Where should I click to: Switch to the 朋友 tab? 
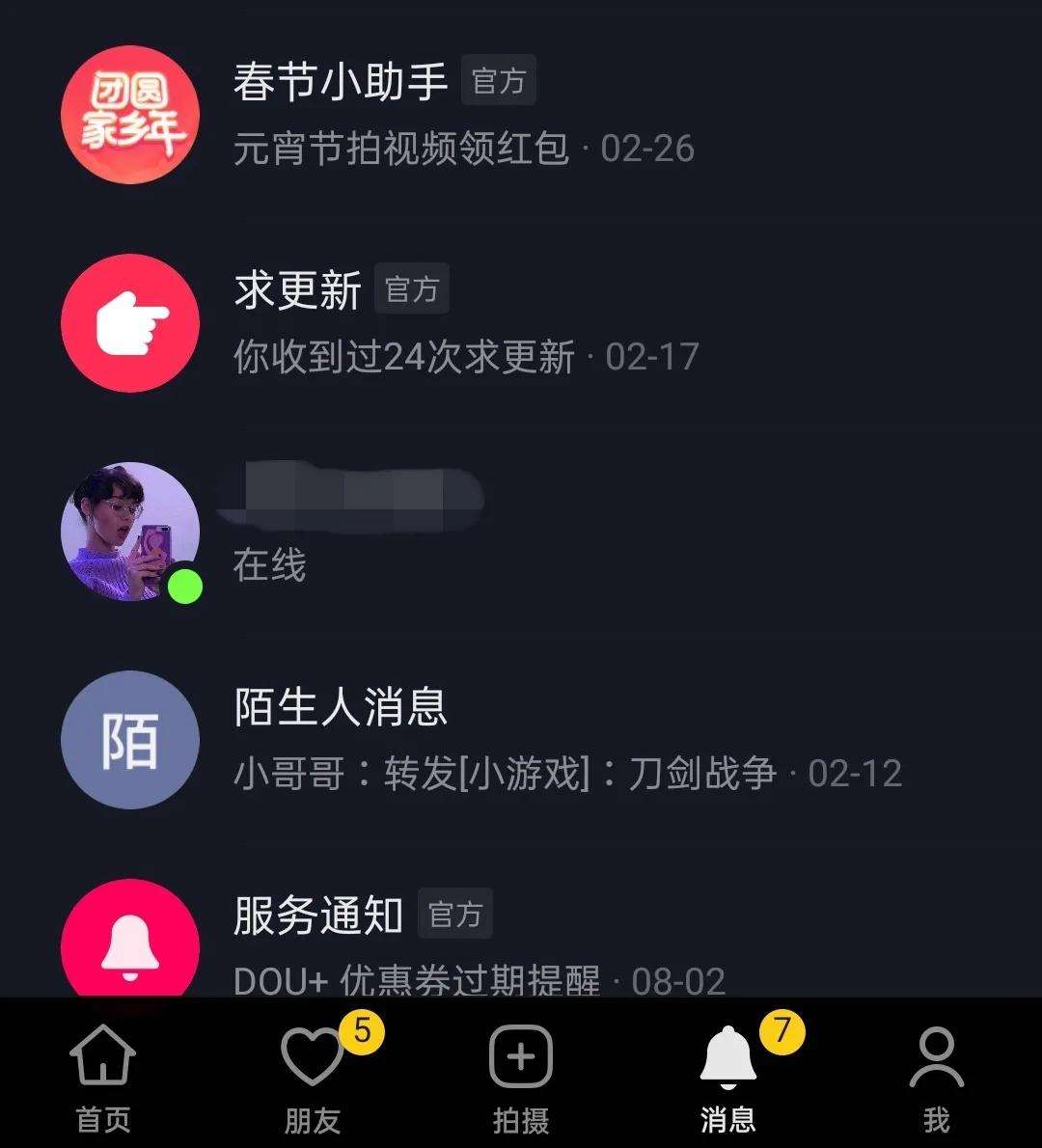coord(313,1079)
